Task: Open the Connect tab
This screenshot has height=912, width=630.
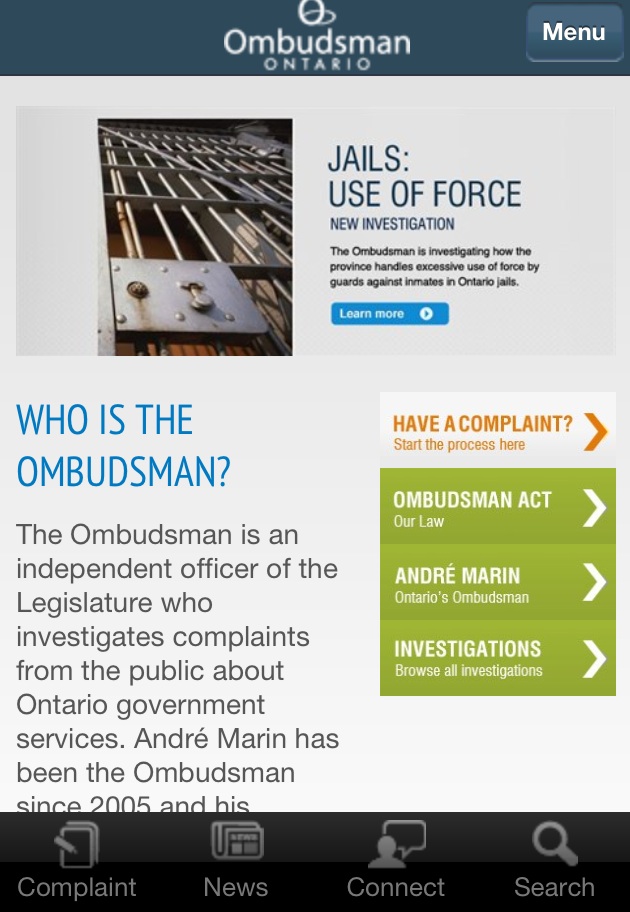Action: pyautogui.click(x=395, y=862)
